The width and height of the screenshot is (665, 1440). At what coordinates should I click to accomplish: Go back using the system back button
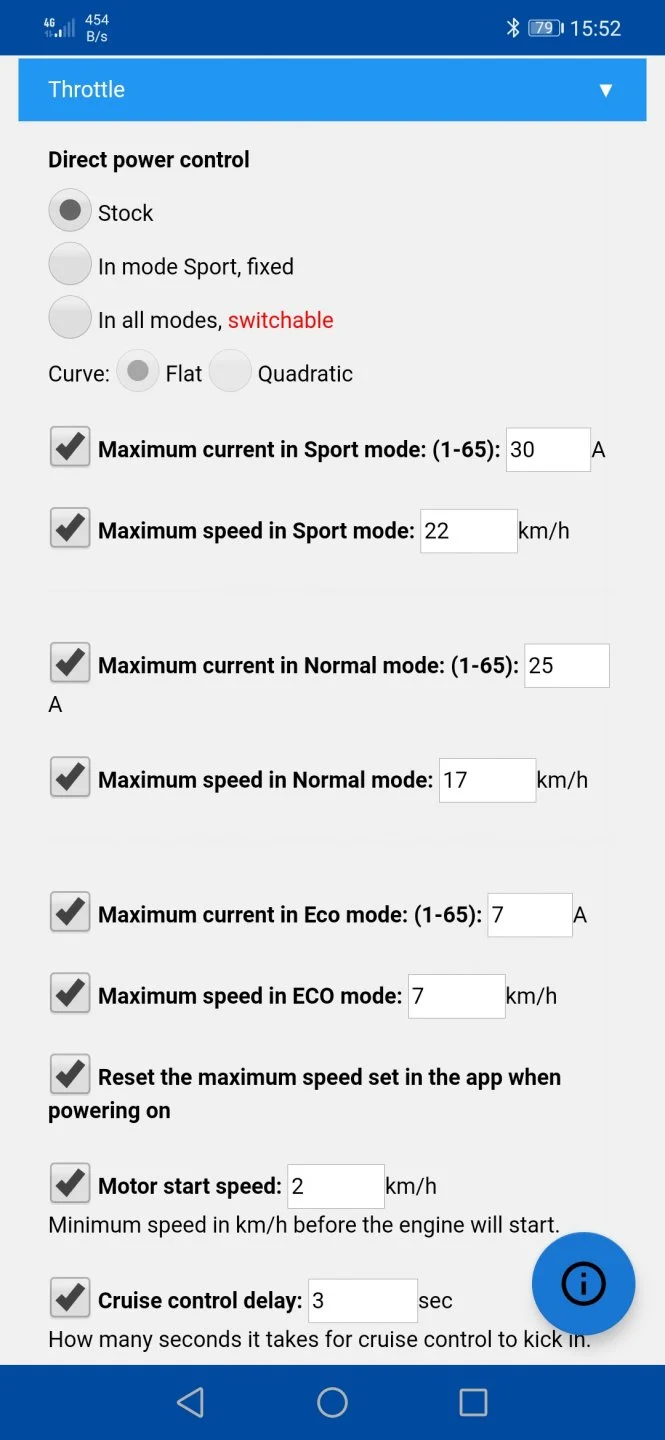tap(190, 1402)
